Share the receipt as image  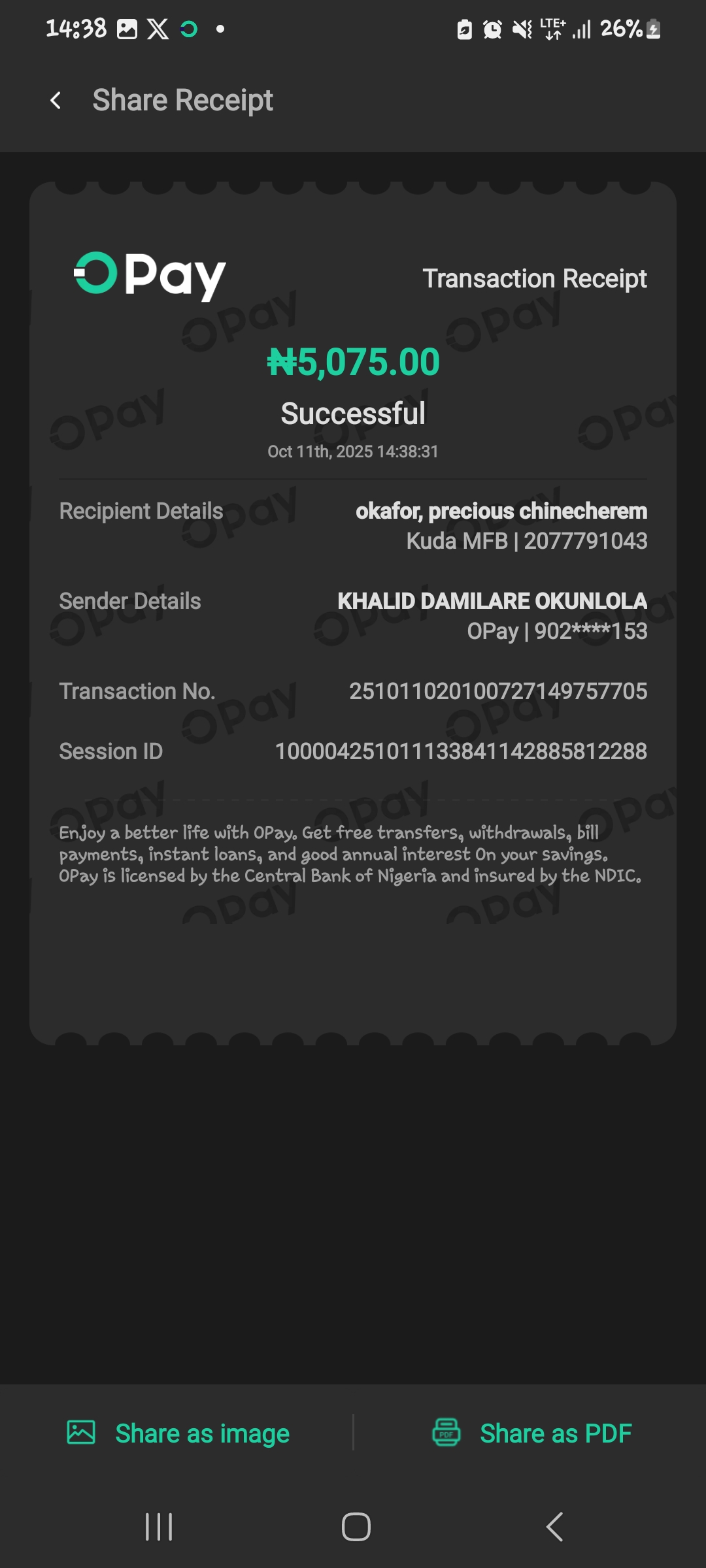tap(178, 1433)
